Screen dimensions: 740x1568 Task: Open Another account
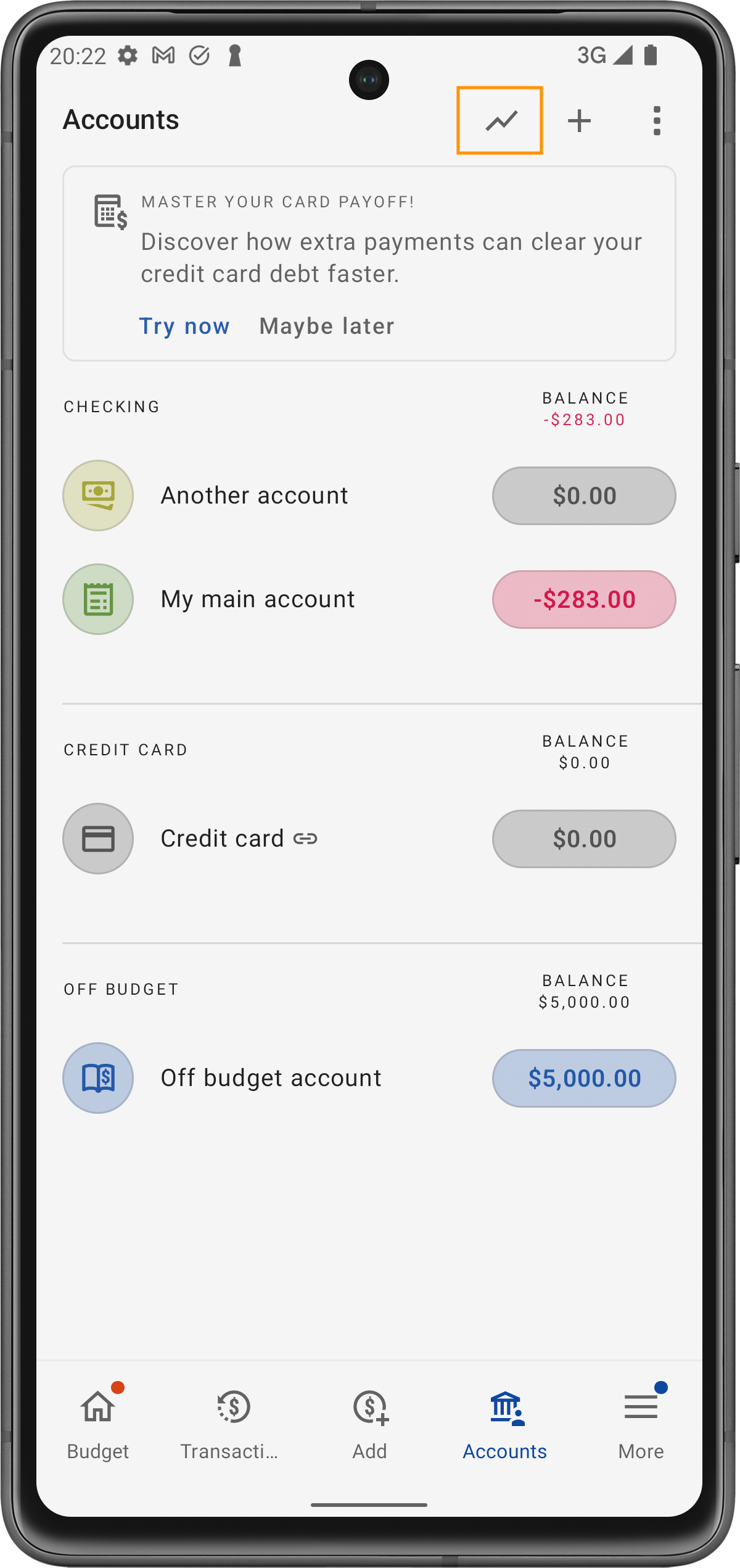[254, 496]
